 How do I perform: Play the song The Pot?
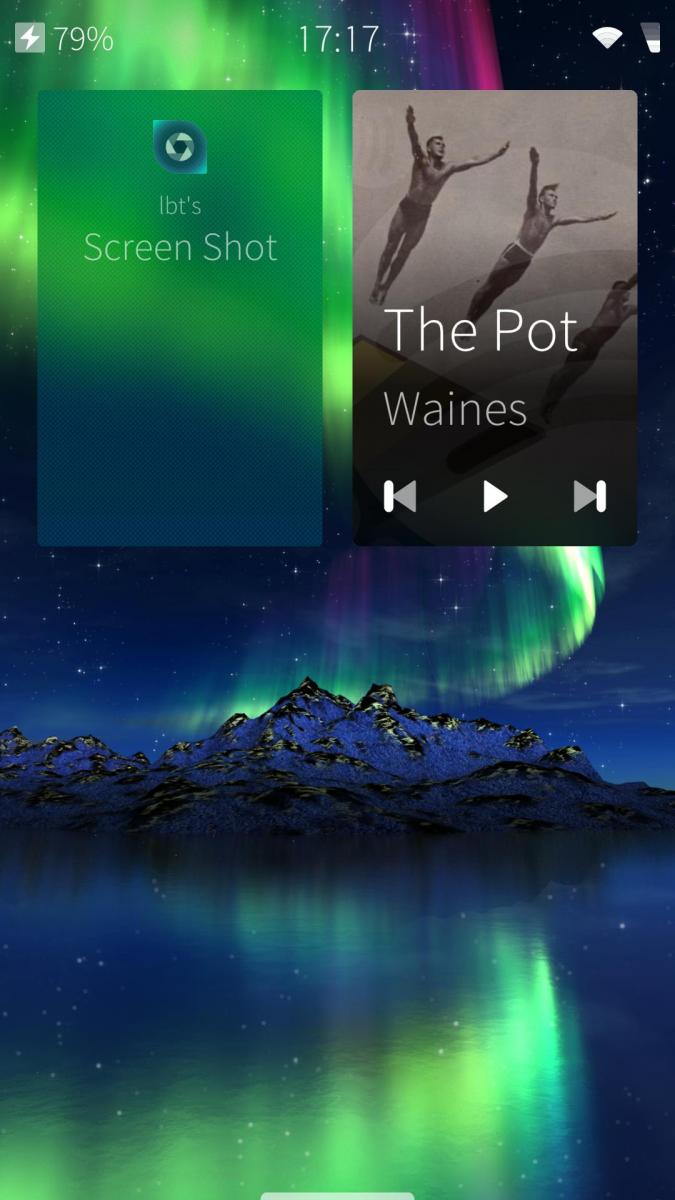(495, 496)
